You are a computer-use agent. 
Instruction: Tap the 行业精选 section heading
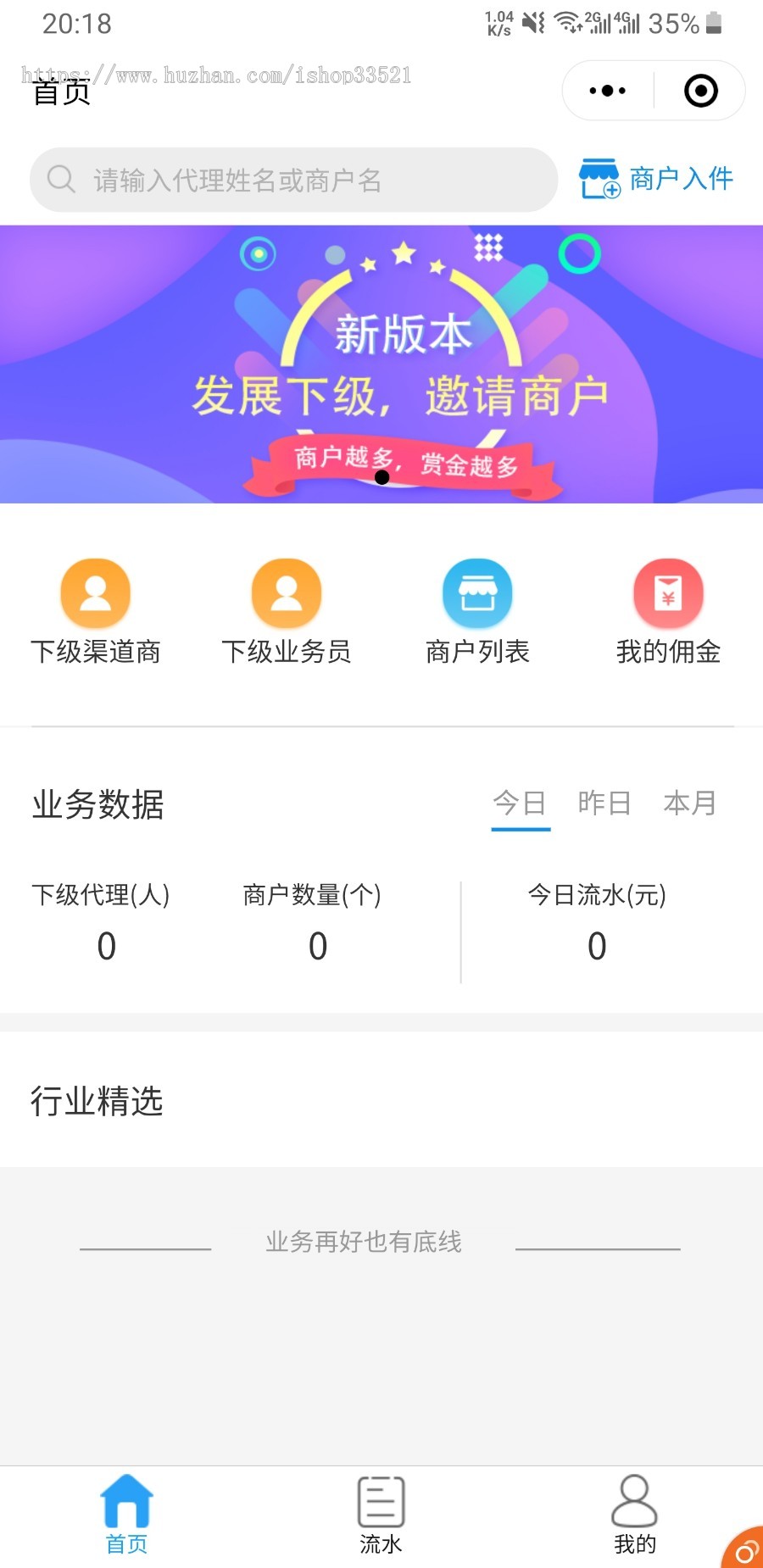coord(97,1102)
